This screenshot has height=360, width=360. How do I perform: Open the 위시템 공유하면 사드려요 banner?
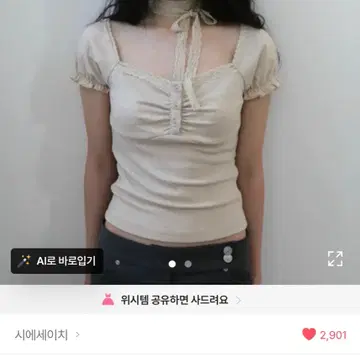point(171,300)
